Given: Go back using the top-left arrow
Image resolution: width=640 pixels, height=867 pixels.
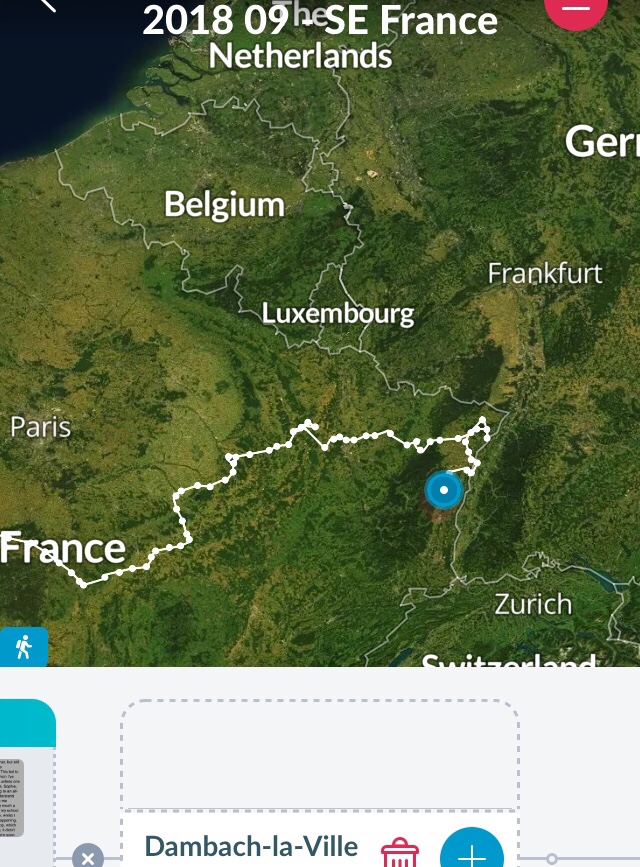Looking at the screenshot, I should tap(44, 5).
